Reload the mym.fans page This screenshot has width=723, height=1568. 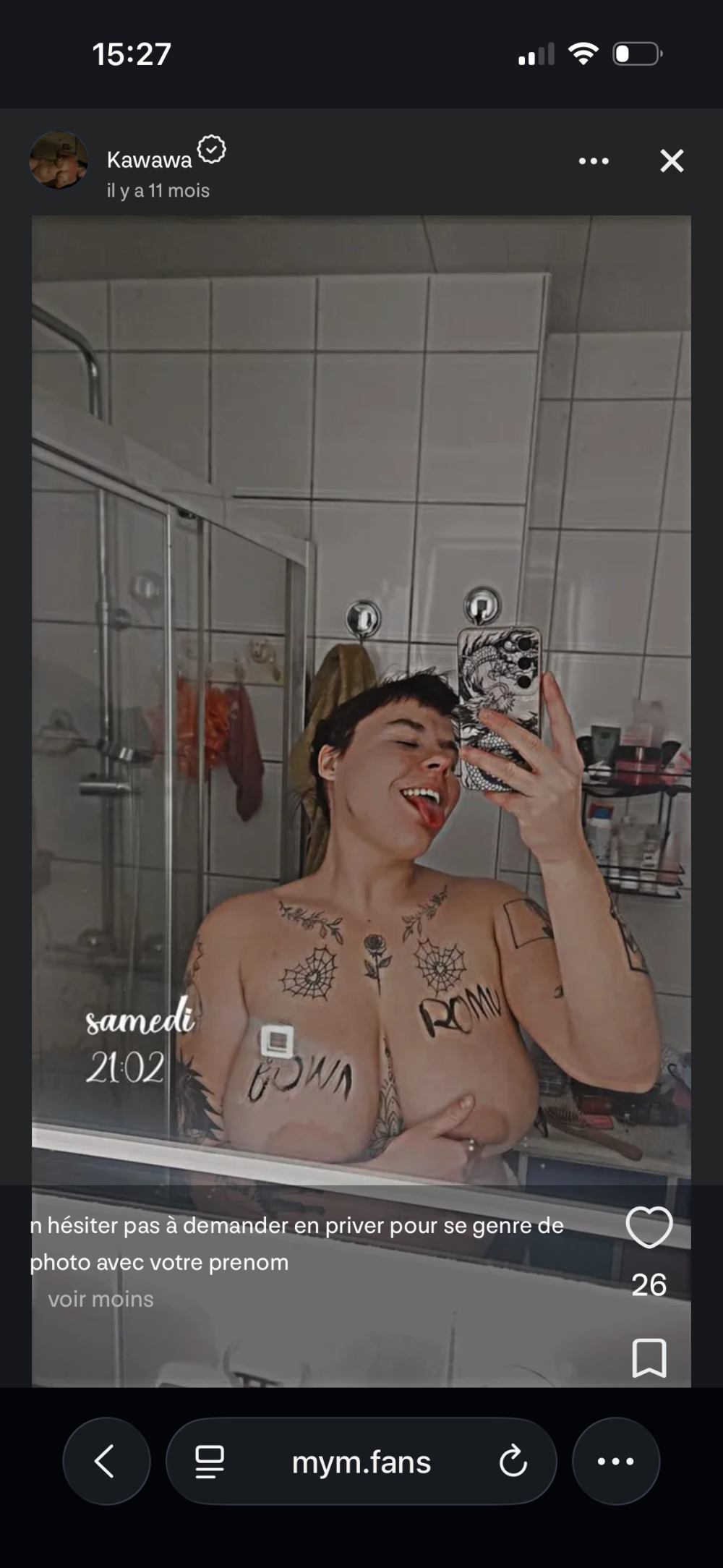(x=513, y=1462)
